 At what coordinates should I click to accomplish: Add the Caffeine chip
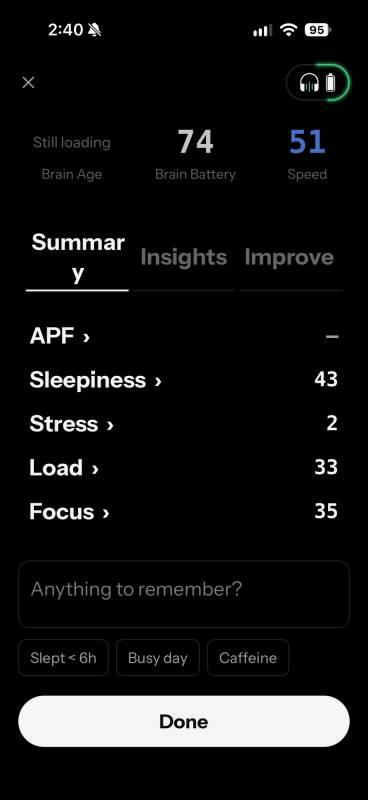[x=248, y=658]
